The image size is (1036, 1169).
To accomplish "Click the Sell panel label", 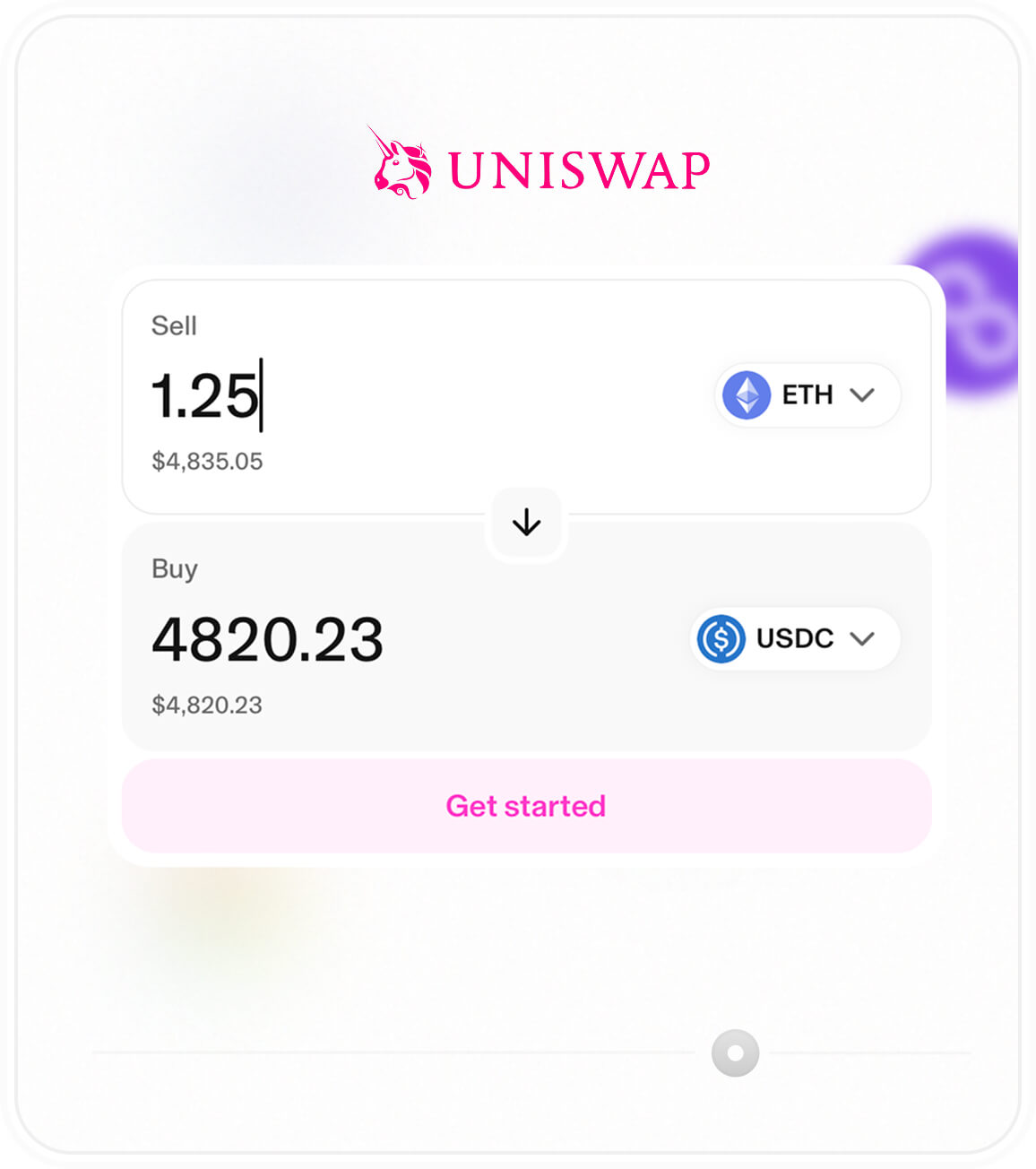I will point(175,325).
